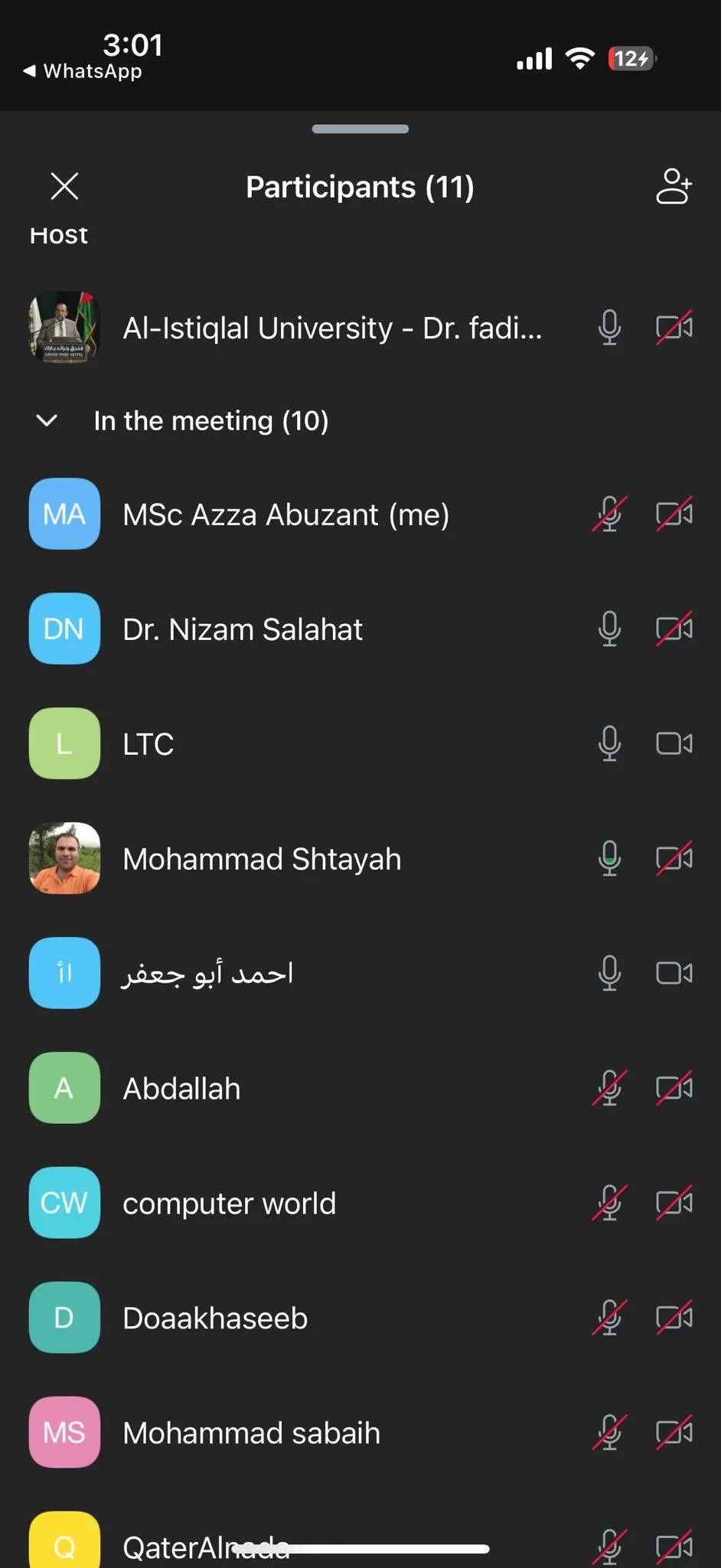Turn on my camera in Azza Abuzant row
This screenshot has height=1568, width=721.
pos(674,514)
